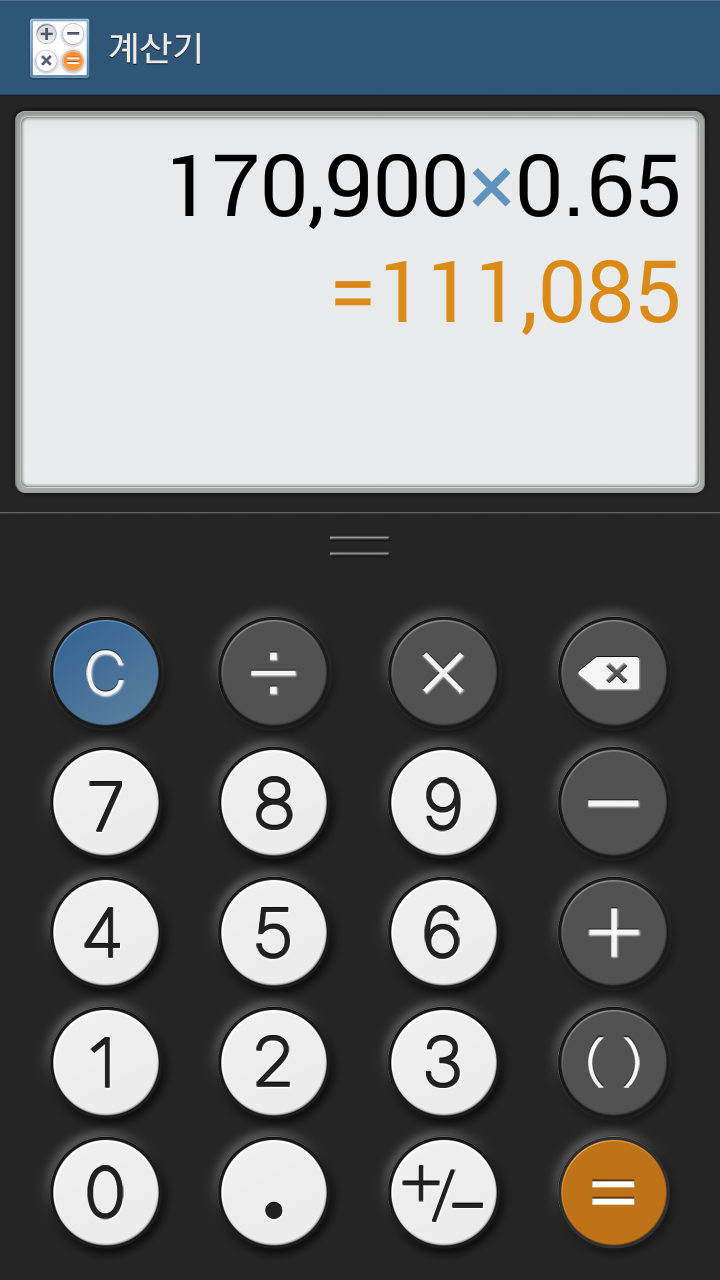The image size is (720, 1280).
Task: Enter digit 4
Action: click(105, 933)
